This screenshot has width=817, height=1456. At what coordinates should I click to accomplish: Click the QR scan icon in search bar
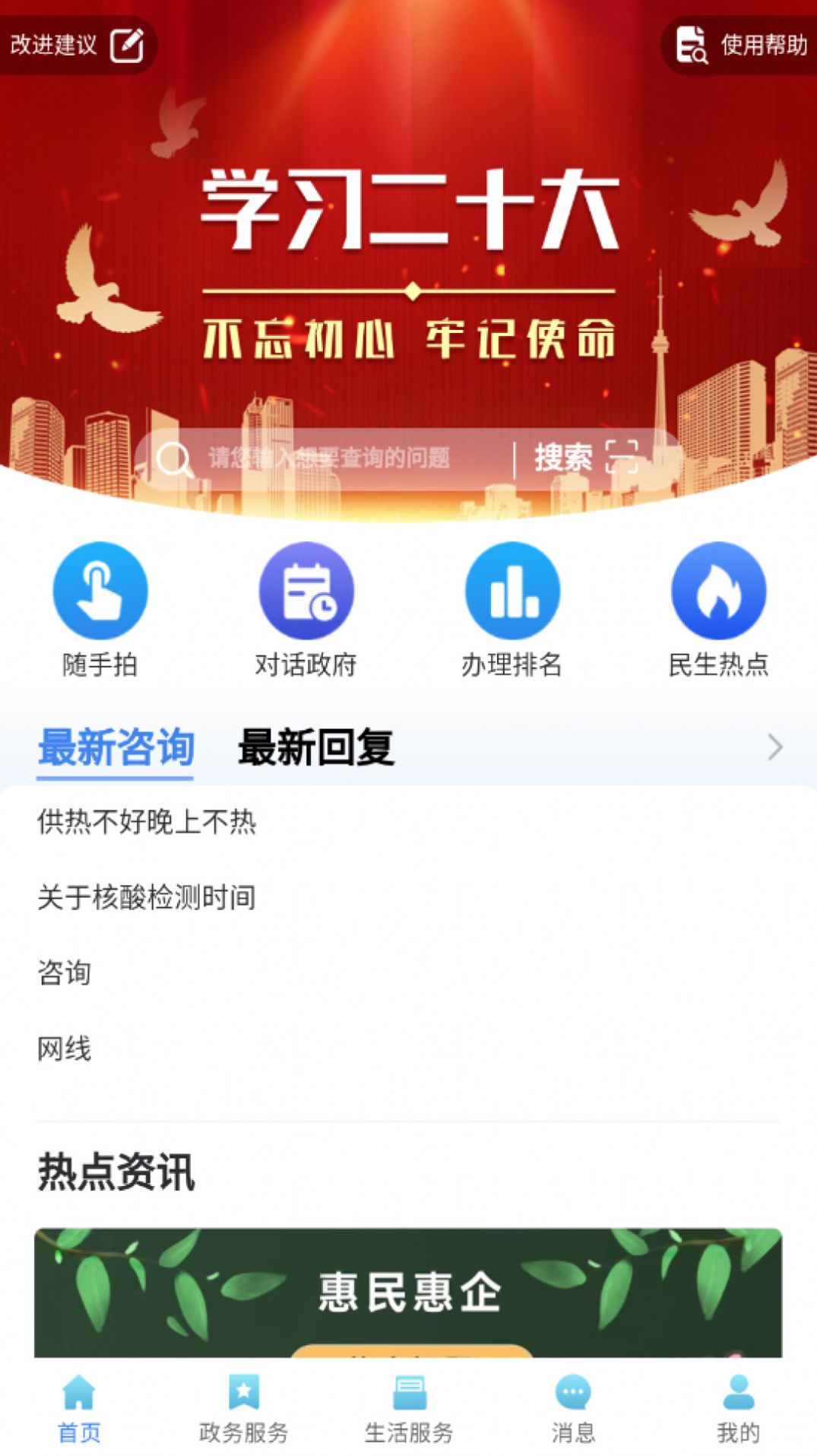[x=622, y=457]
